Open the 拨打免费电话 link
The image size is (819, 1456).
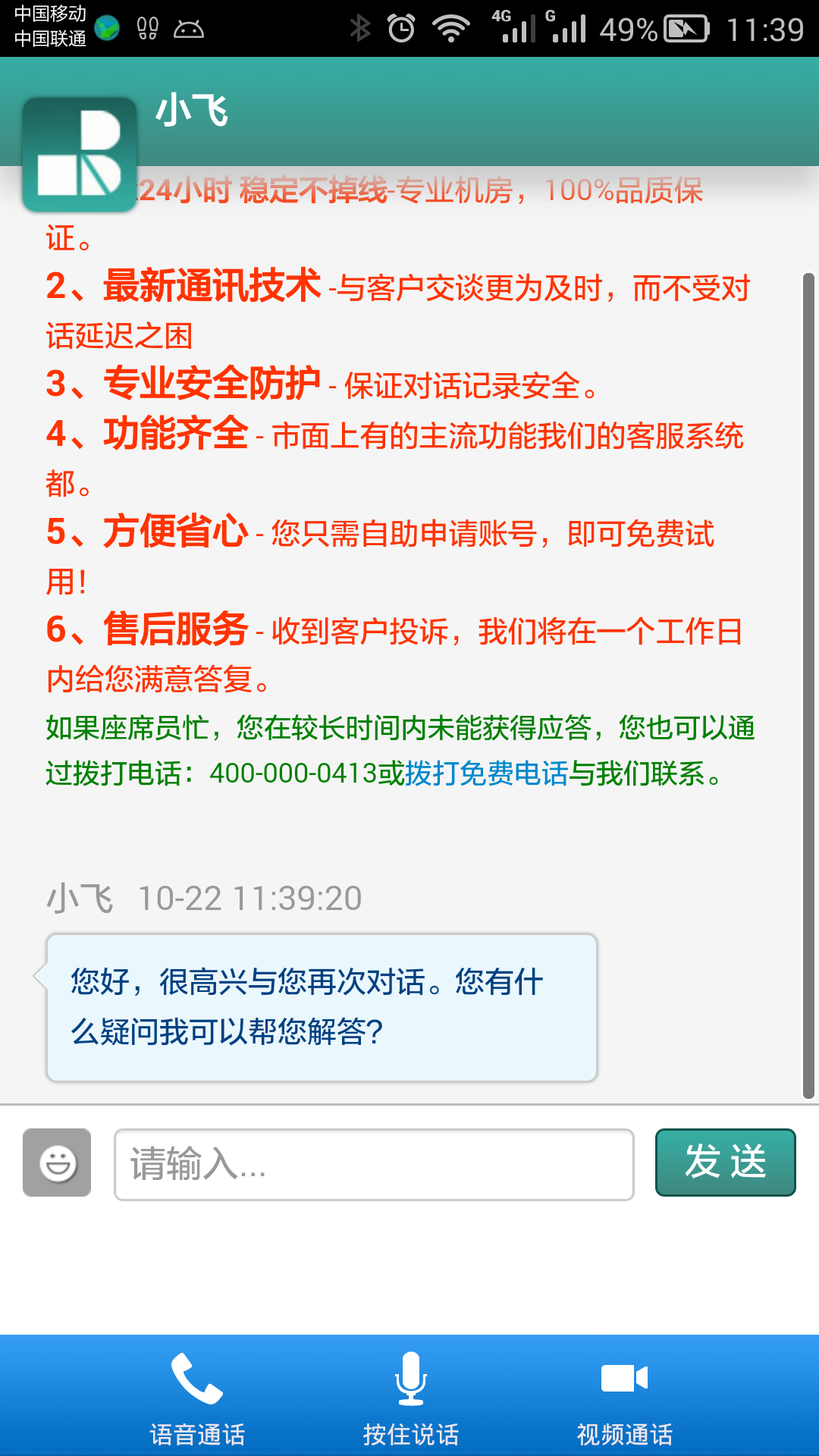tap(487, 773)
